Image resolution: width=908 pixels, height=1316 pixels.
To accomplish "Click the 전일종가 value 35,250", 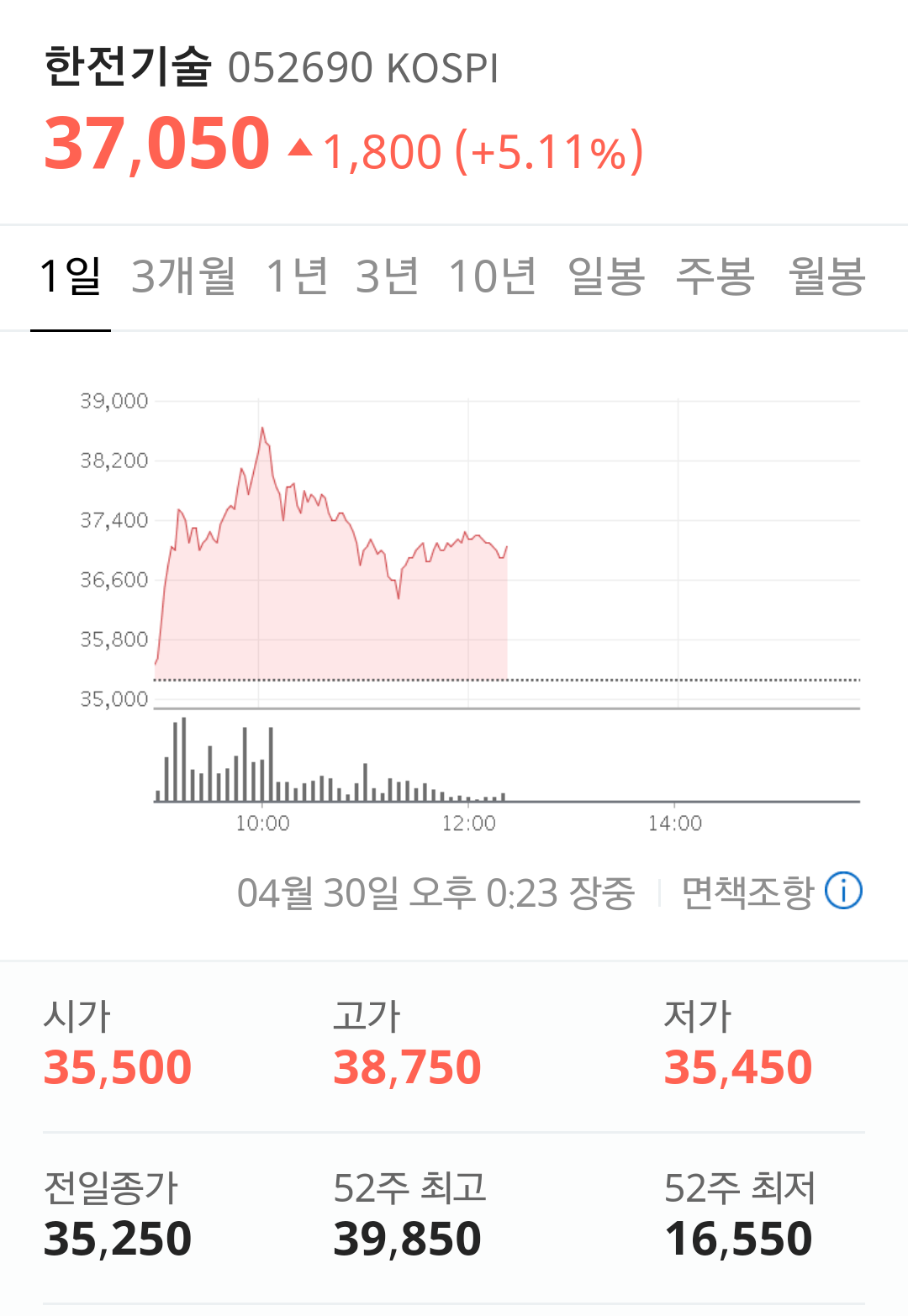I will click(x=118, y=1237).
